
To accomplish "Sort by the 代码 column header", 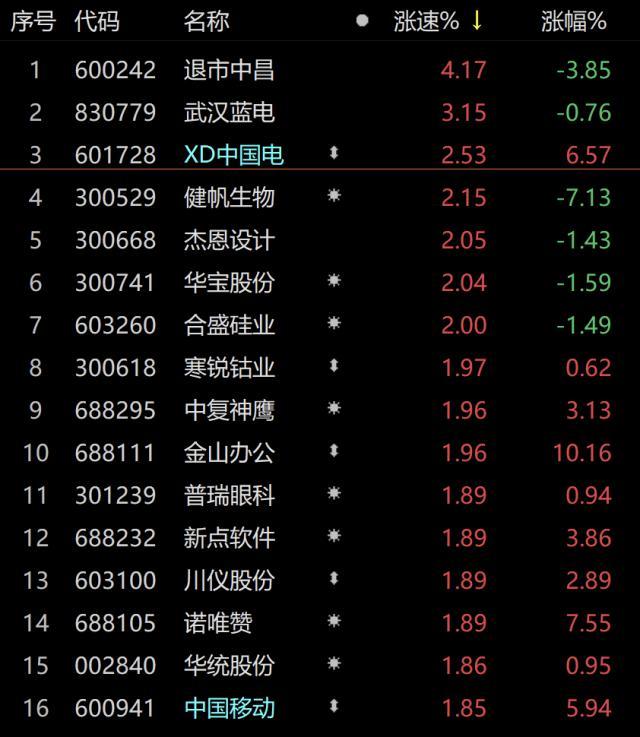I will (x=97, y=22).
